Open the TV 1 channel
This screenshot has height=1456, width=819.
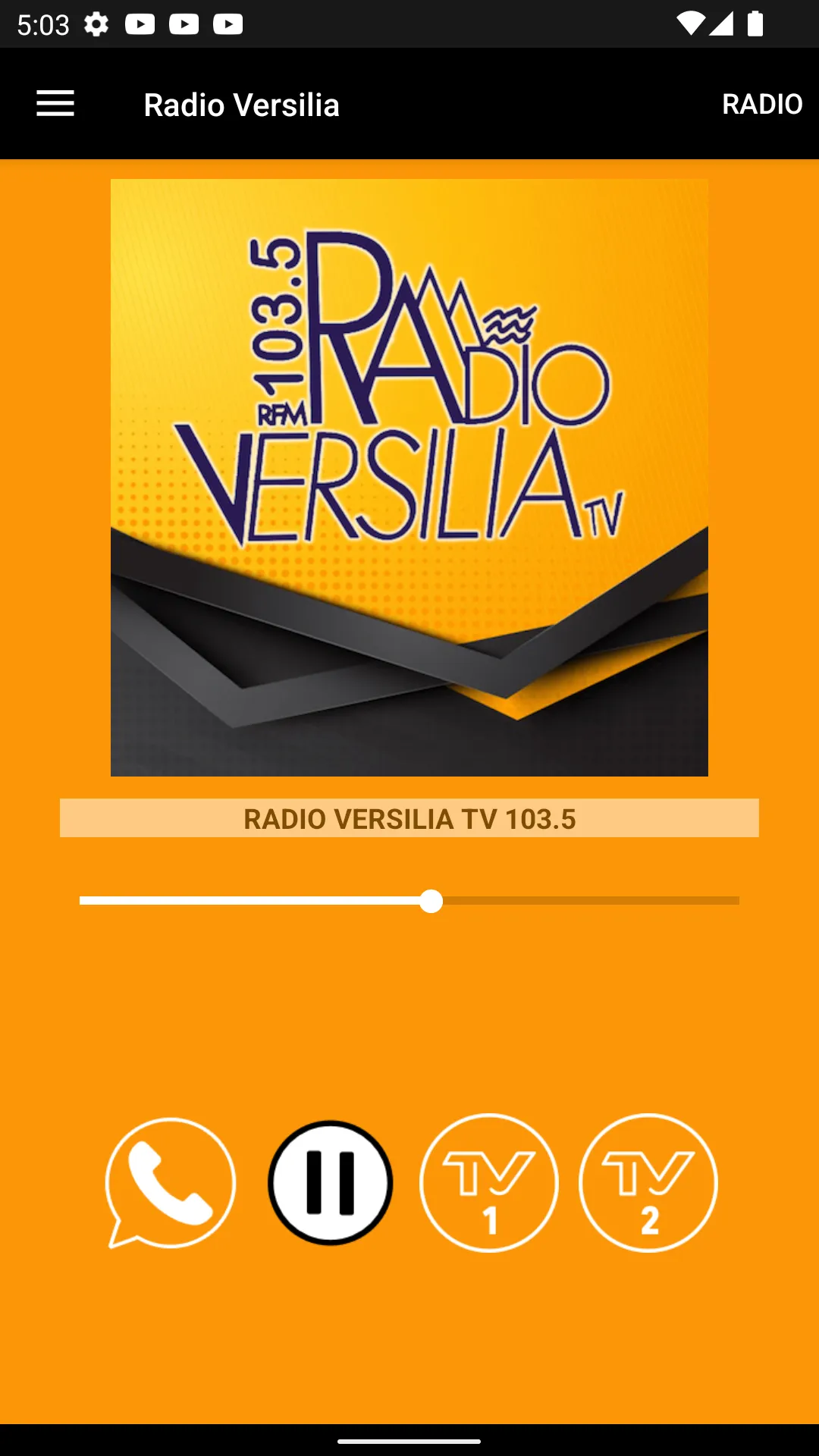(489, 1182)
